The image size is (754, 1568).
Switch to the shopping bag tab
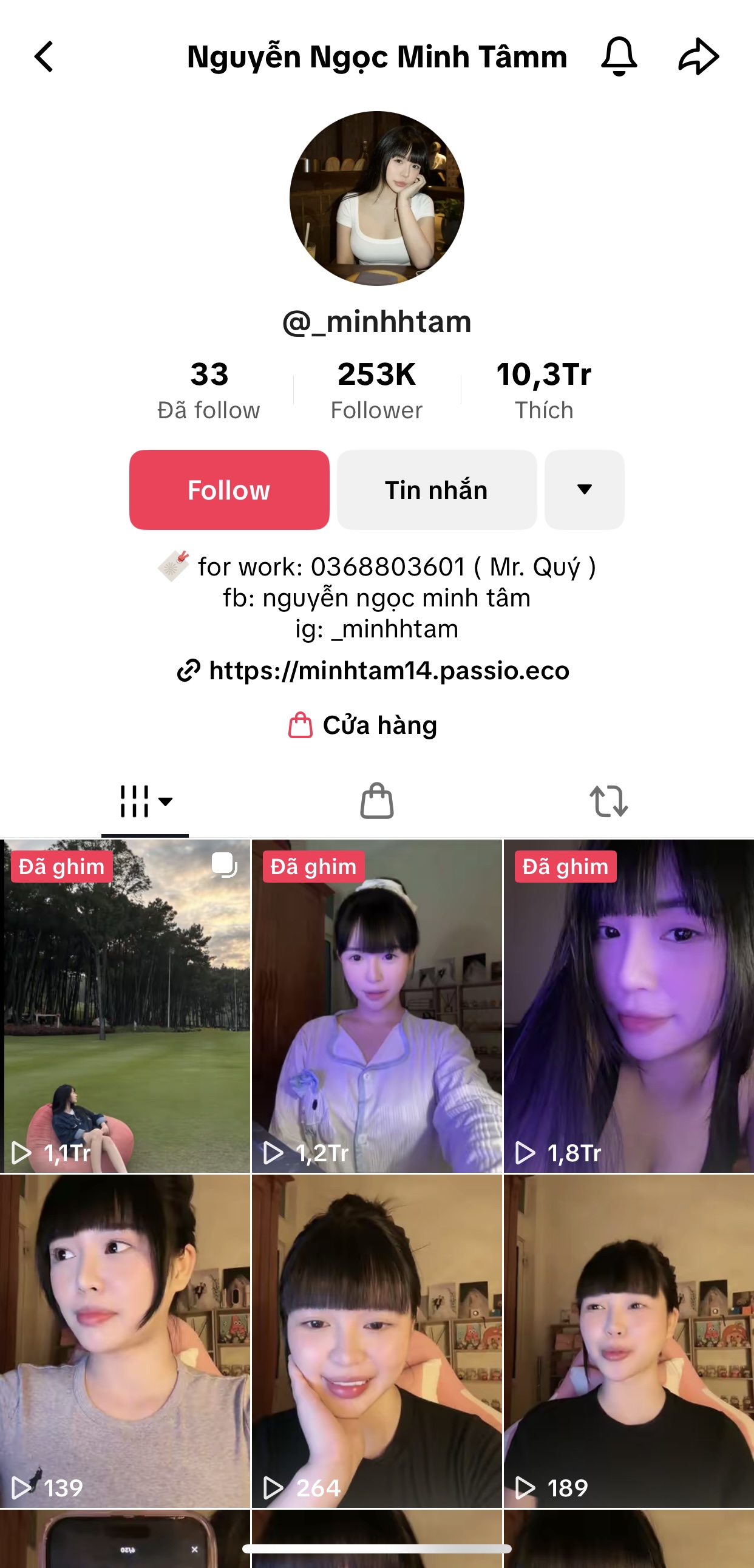[x=376, y=801]
